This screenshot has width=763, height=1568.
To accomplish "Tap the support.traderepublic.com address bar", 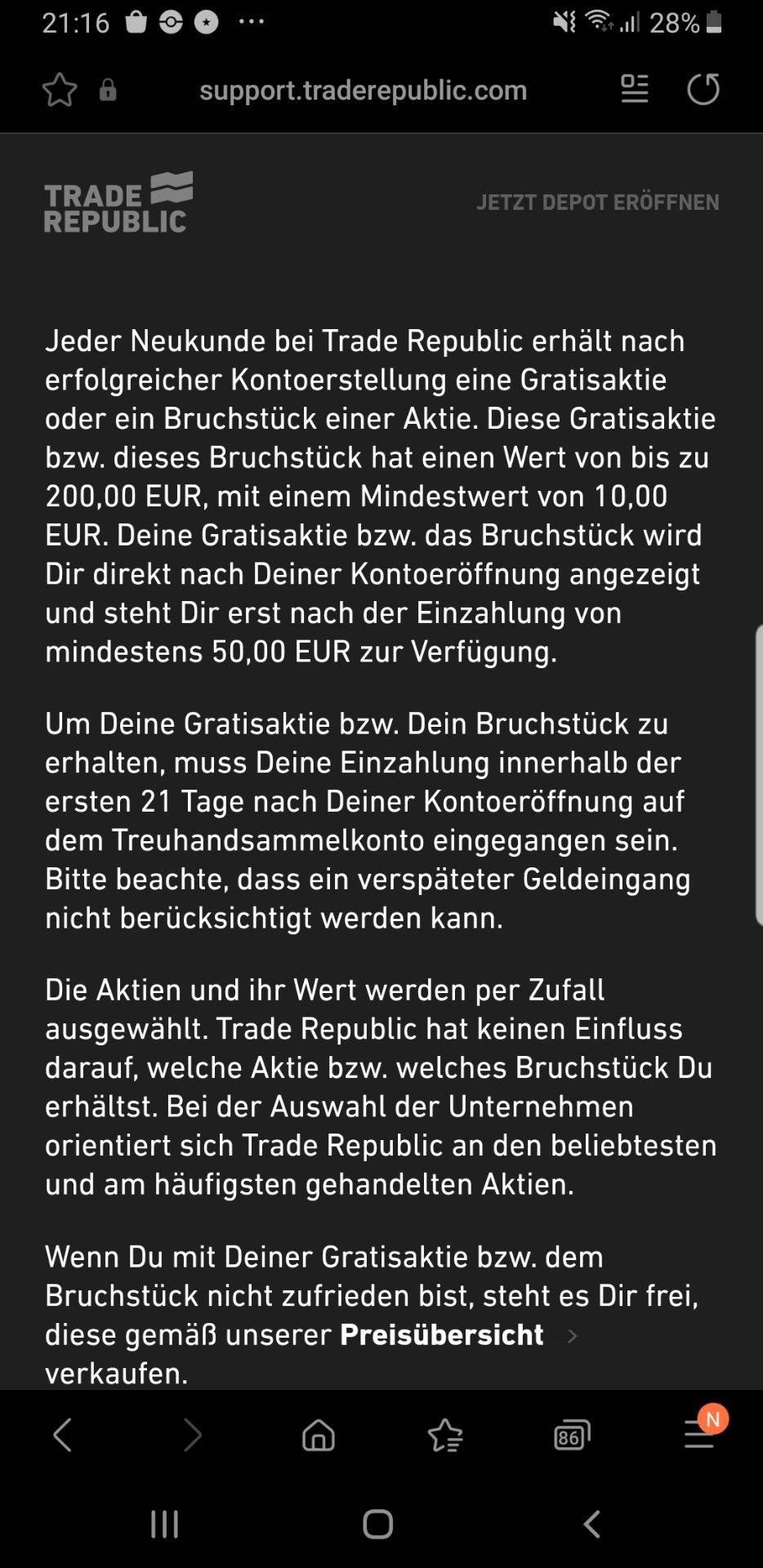I will tap(363, 90).
